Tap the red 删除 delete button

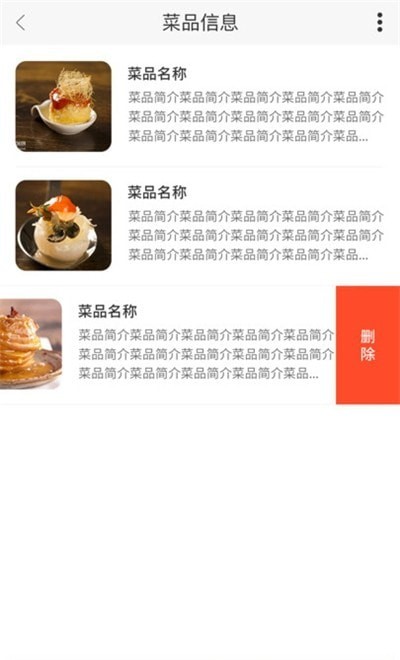coord(368,345)
